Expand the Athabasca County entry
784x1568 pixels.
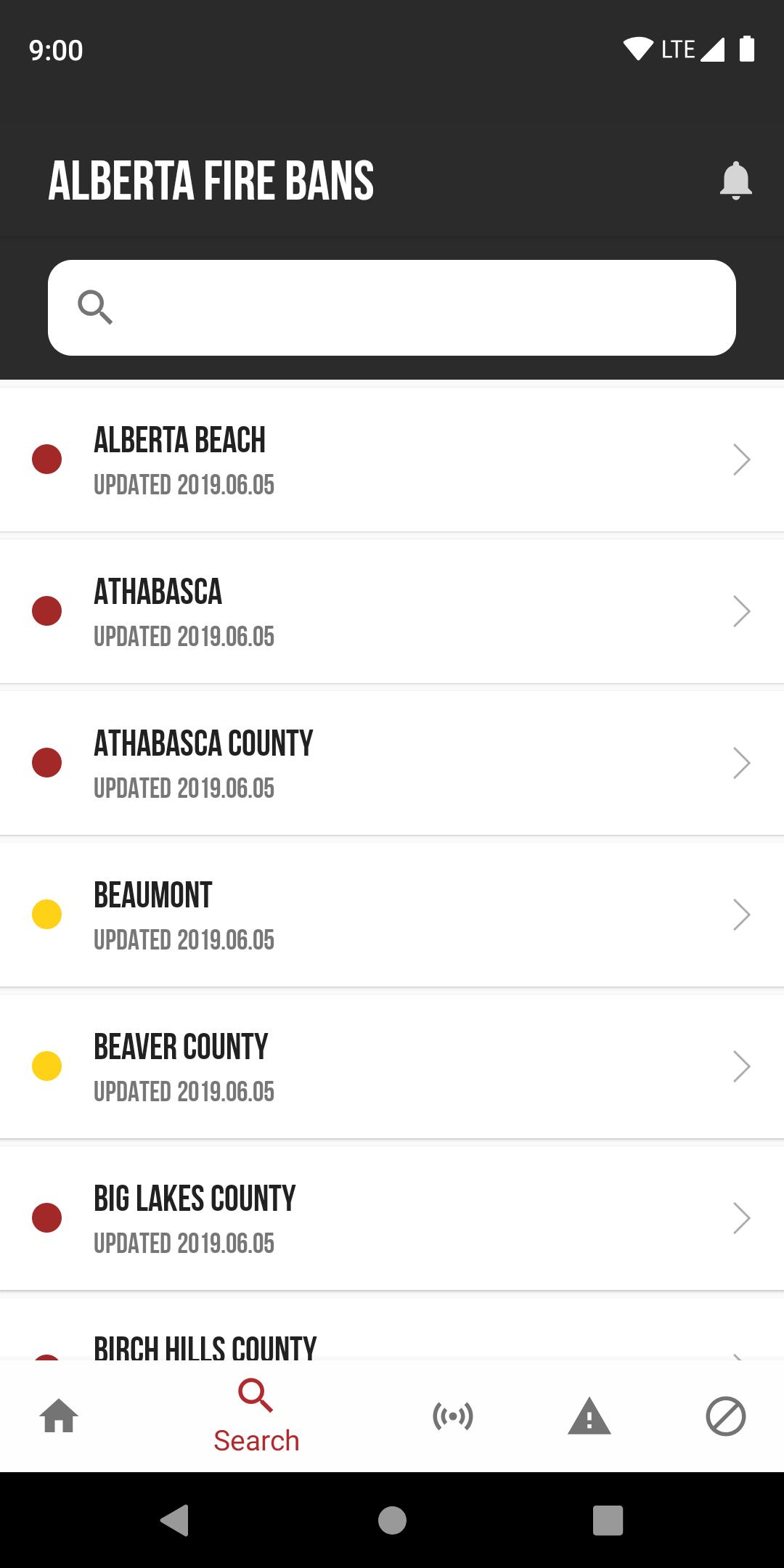pos(741,762)
